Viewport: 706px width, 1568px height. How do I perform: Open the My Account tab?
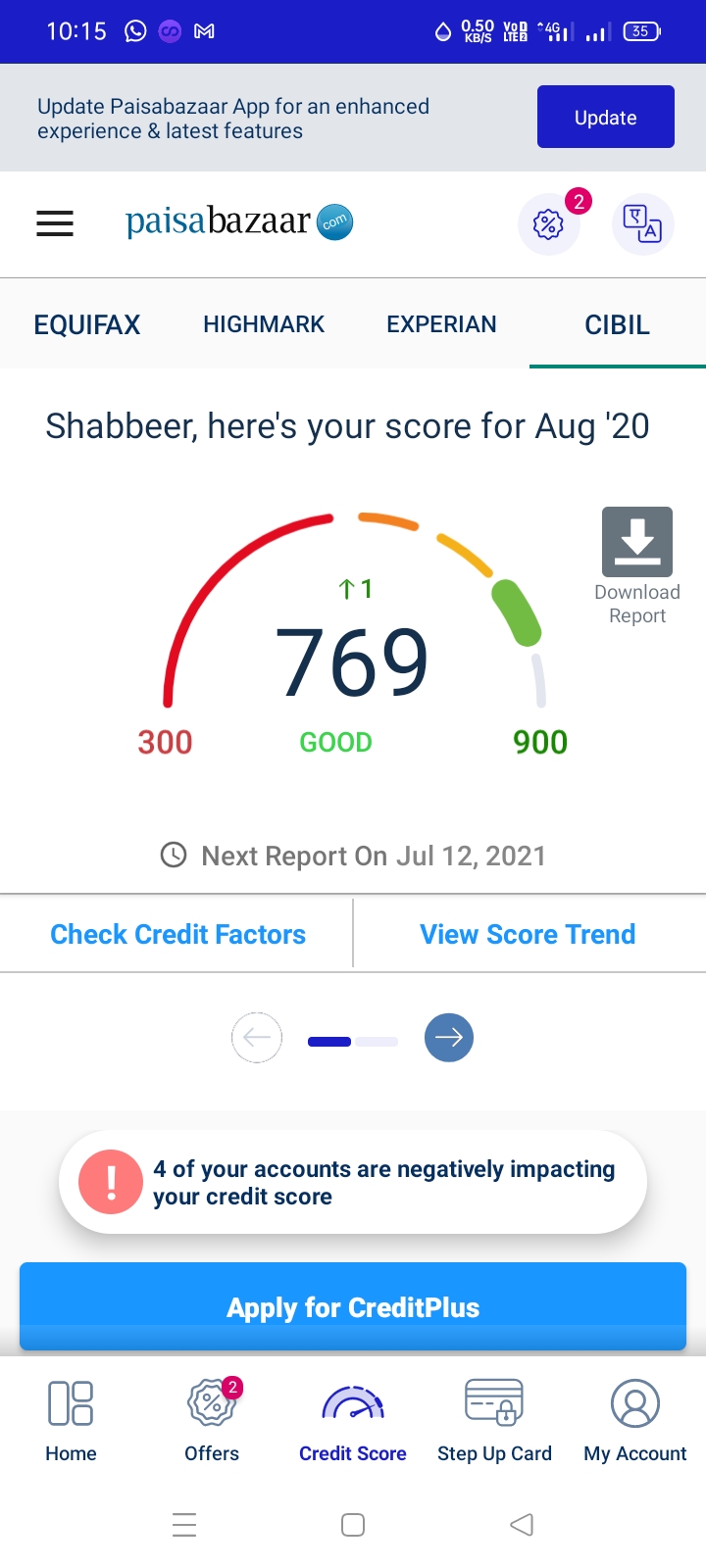pos(635,1420)
